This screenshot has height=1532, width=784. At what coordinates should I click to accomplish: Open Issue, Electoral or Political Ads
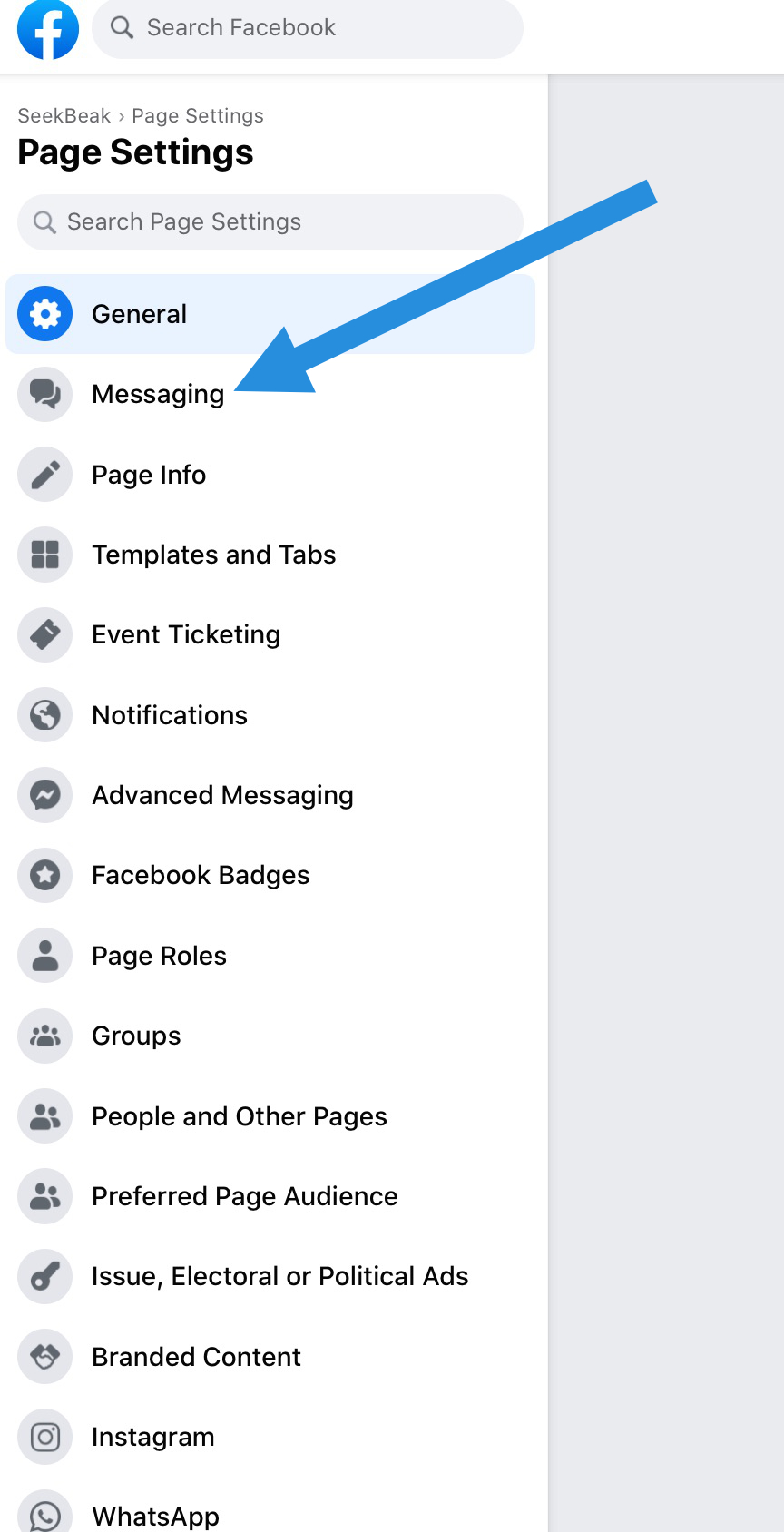click(270, 1276)
